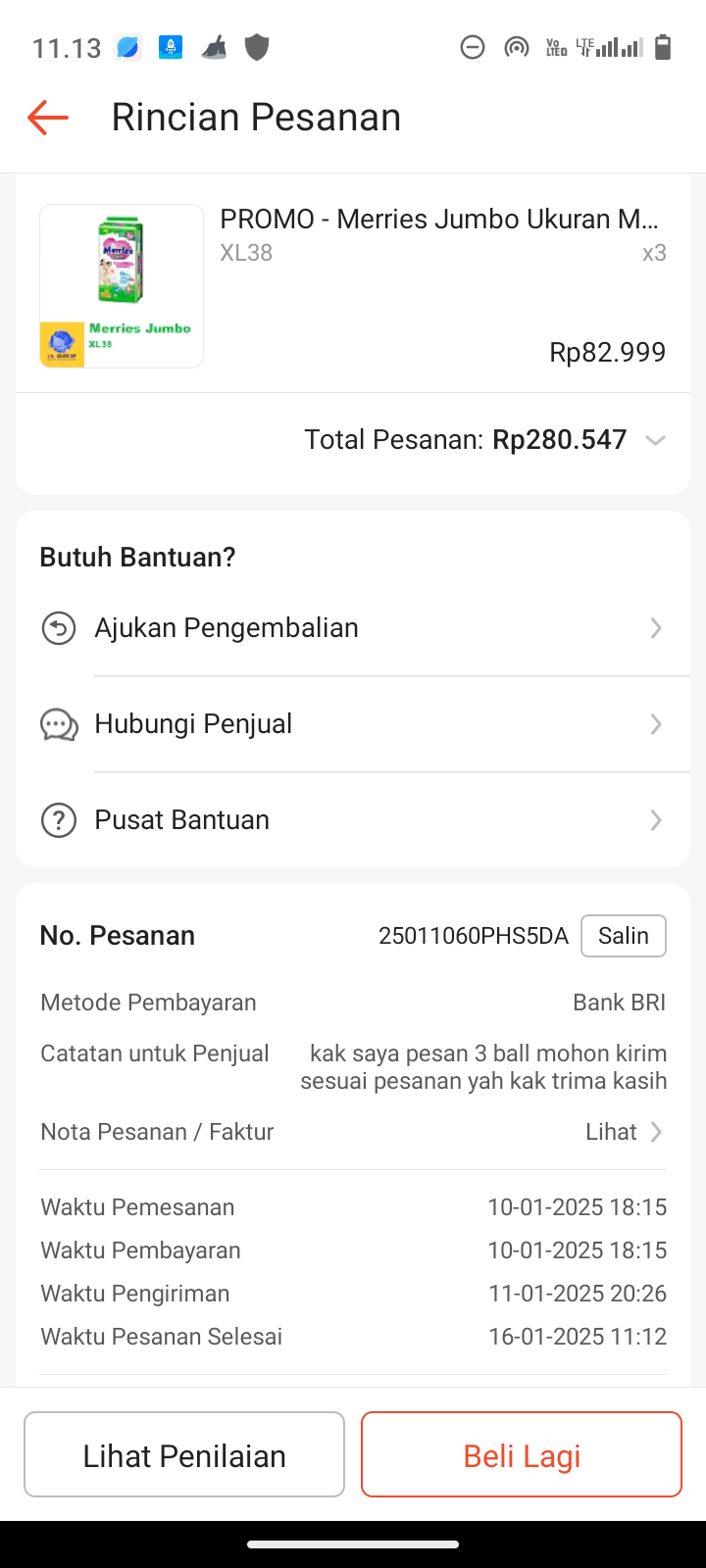Tap Salin to copy order number
This screenshot has height=1568, width=706.
(x=623, y=936)
